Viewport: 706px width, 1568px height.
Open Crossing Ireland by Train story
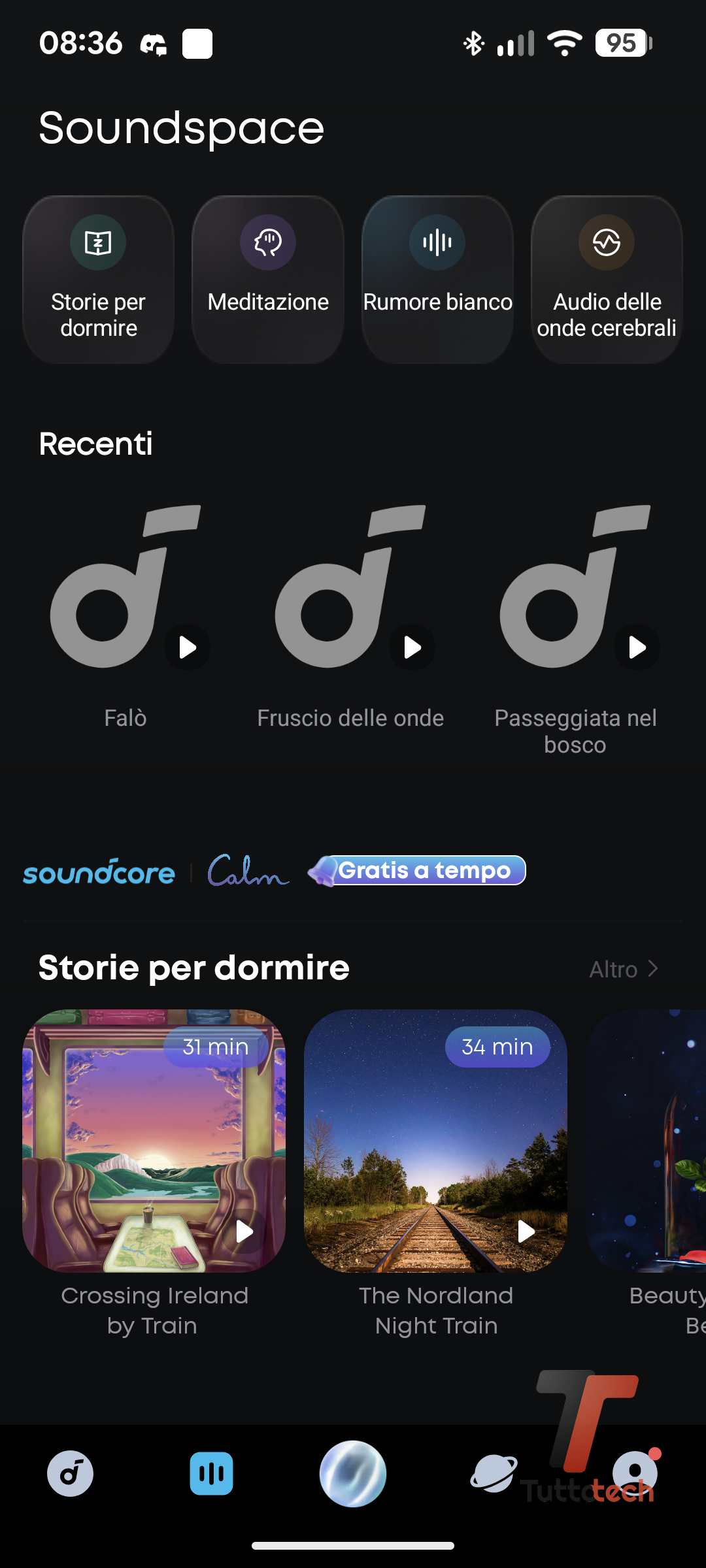154,1141
